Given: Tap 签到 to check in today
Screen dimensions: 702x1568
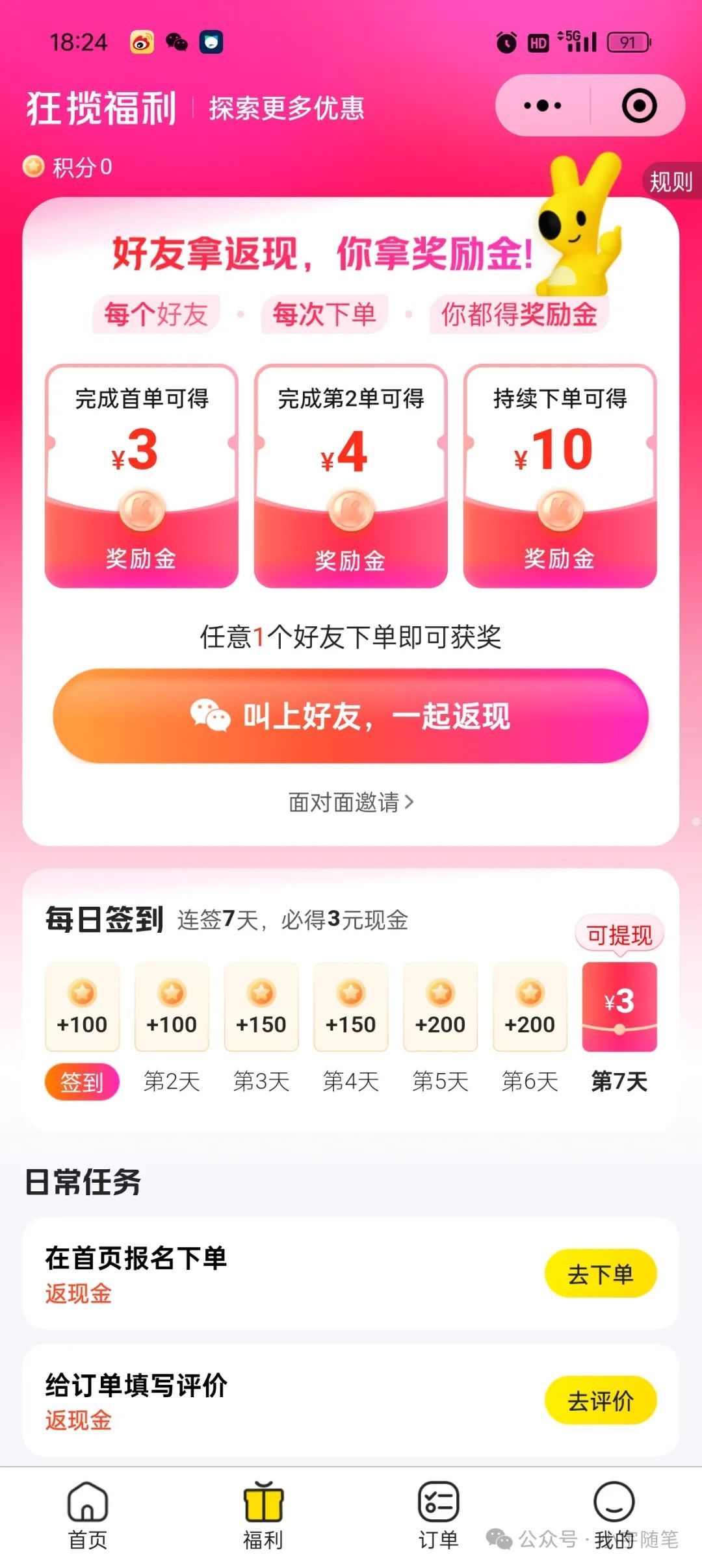Looking at the screenshot, I should coord(82,1082).
